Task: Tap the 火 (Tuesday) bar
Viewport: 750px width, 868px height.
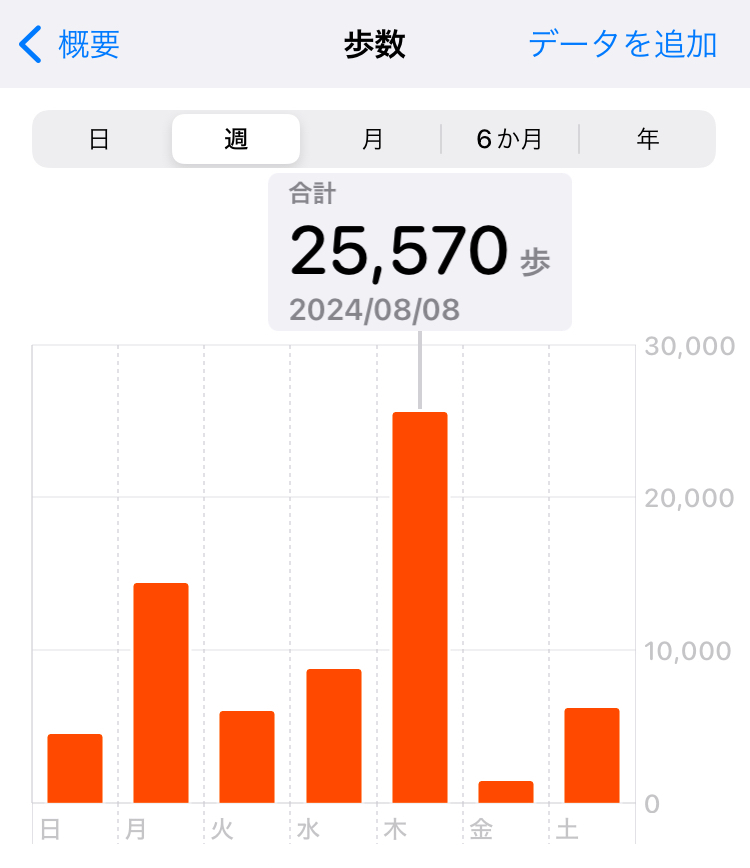Action: pyautogui.click(x=247, y=756)
